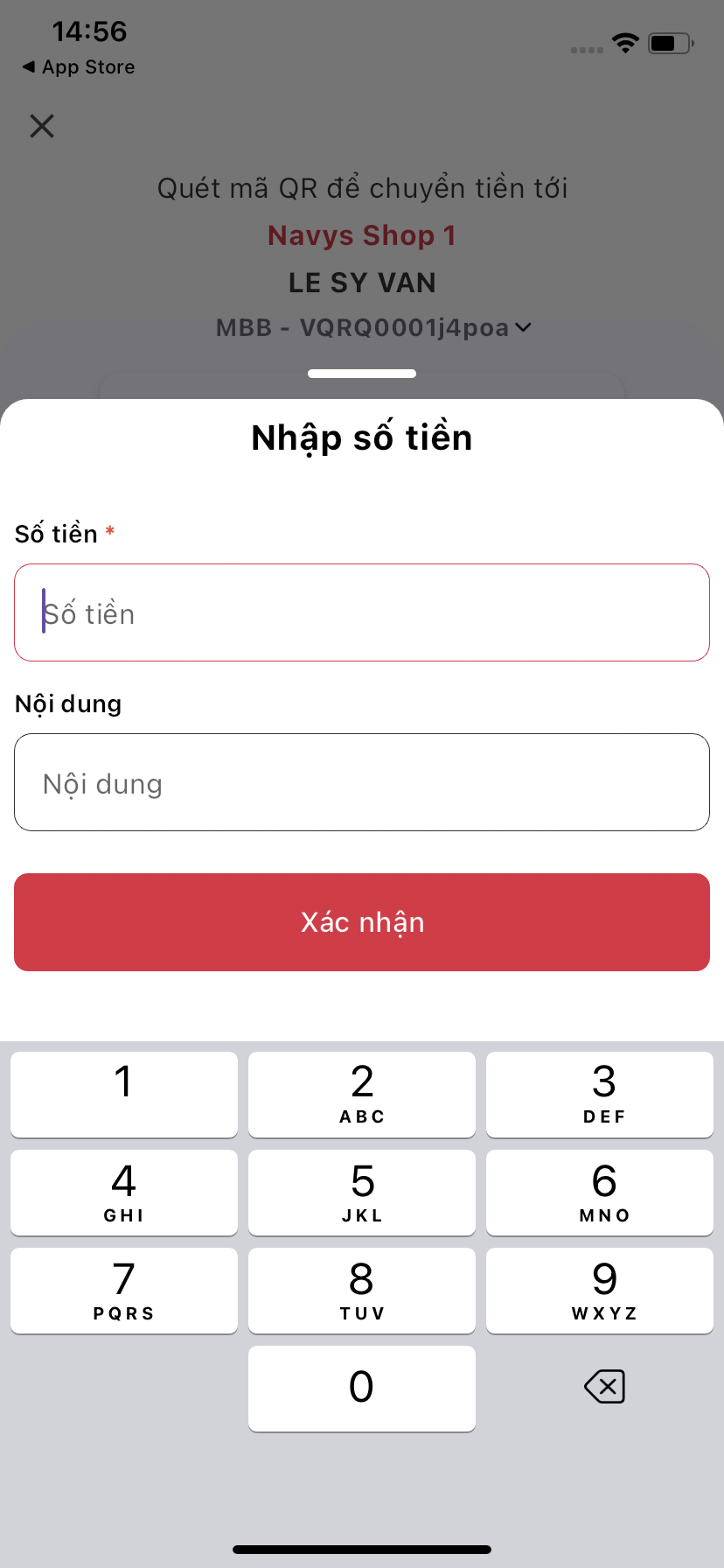Type digit 5 on the keypad

pyautogui.click(x=362, y=1192)
